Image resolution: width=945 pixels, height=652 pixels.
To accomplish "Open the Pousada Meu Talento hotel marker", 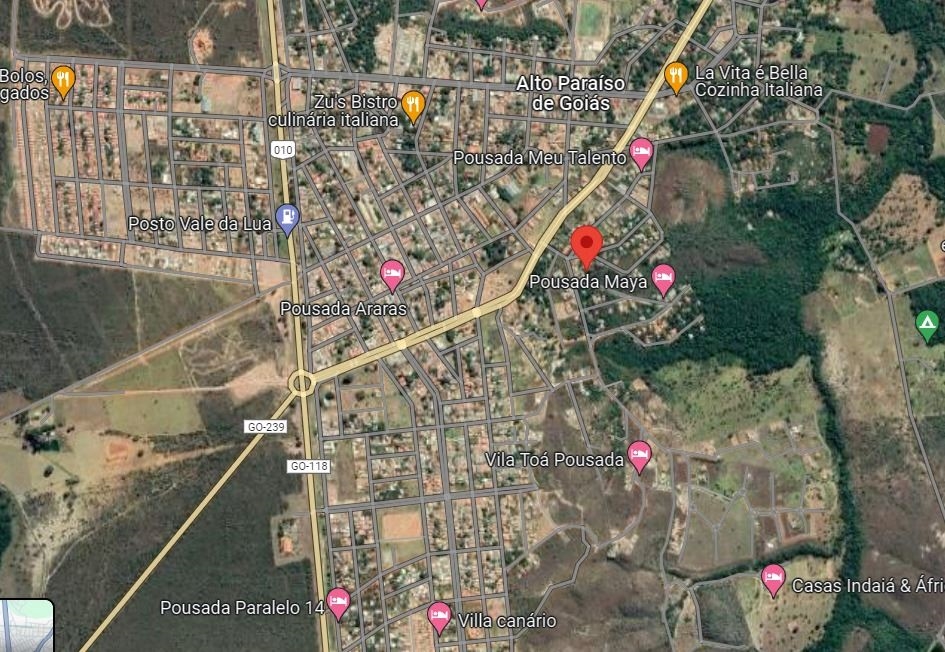I will point(641,153).
